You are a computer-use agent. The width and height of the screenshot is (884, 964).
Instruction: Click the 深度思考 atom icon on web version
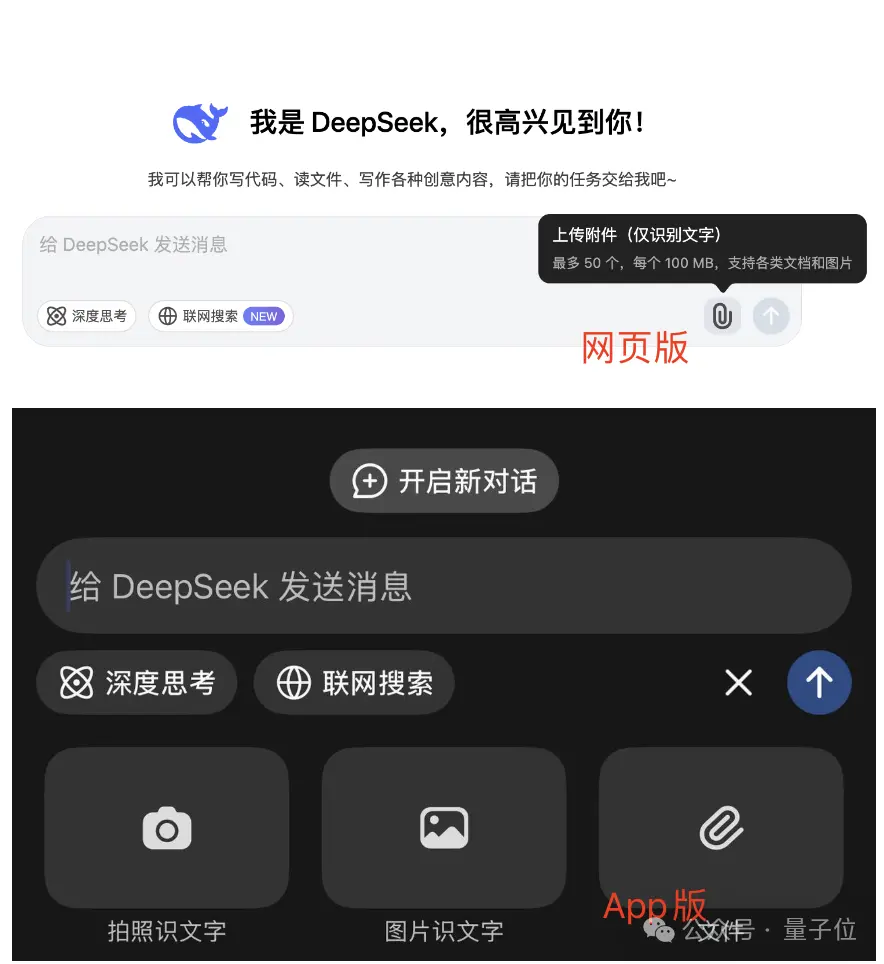pos(57,316)
